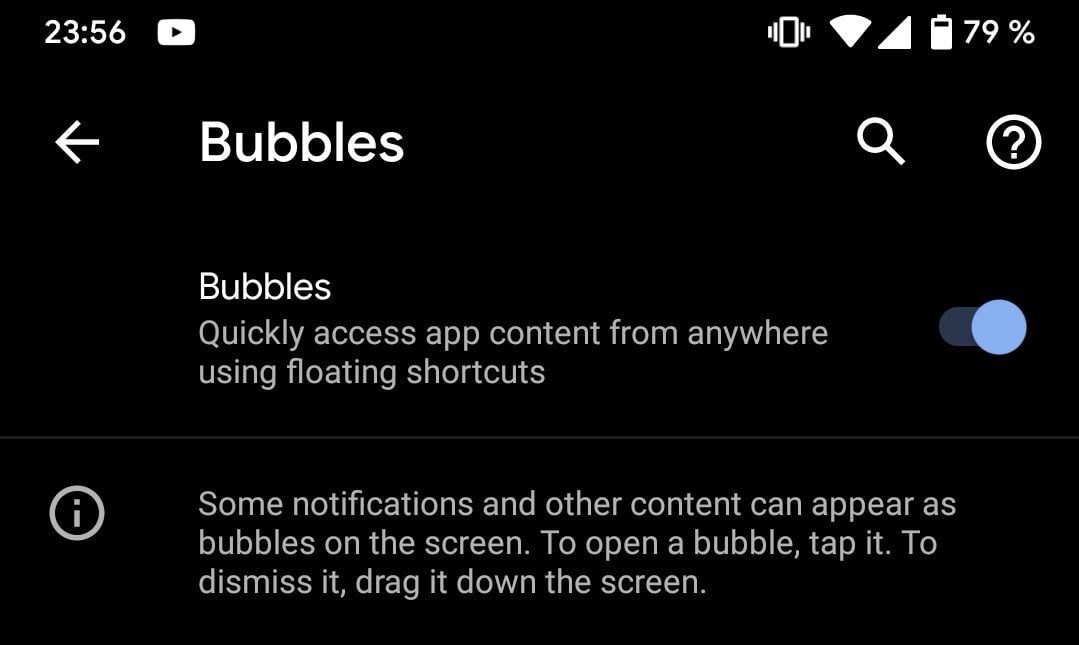Open the help icon

pyautogui.click(x=1013, y=143)
